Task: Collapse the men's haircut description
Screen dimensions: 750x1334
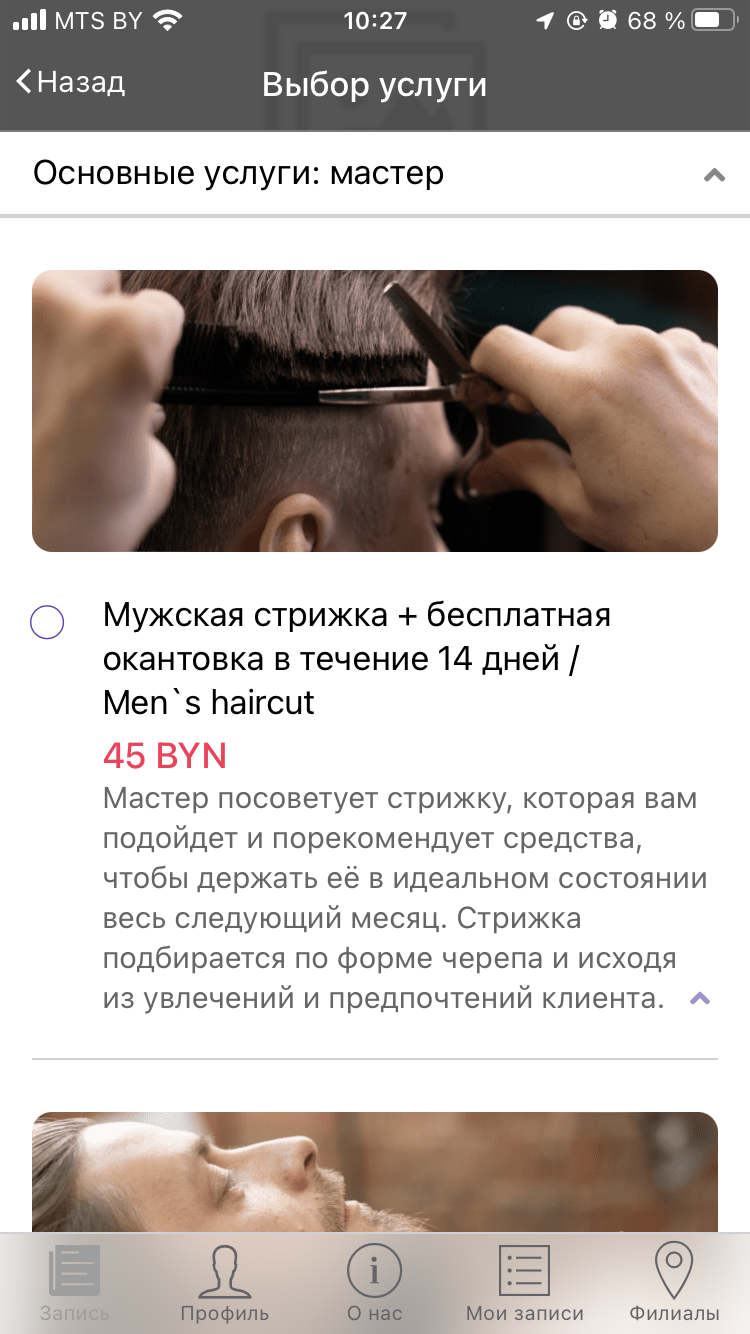Action: pyautogui.click(x=700, y=998)
